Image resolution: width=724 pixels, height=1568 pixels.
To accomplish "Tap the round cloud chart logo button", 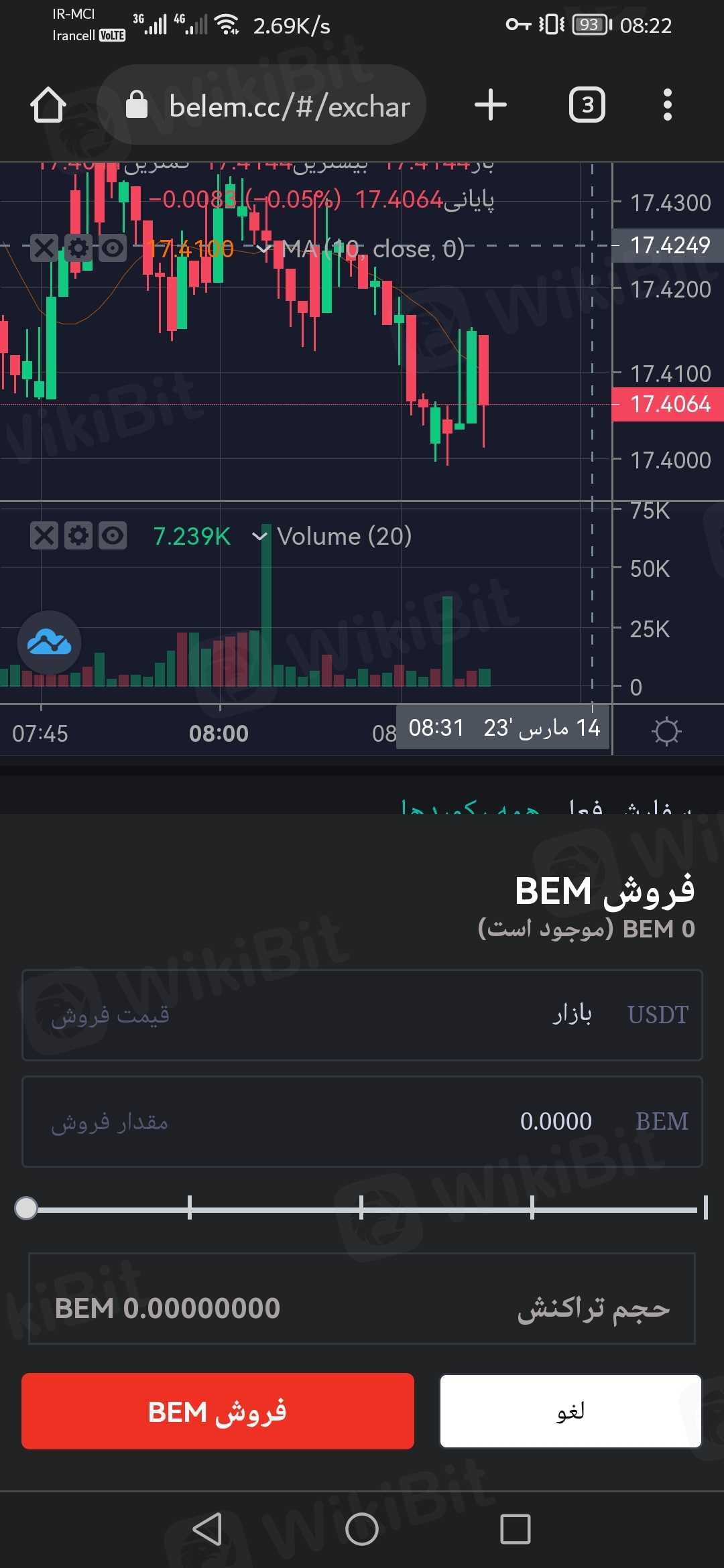I will 49,643.
